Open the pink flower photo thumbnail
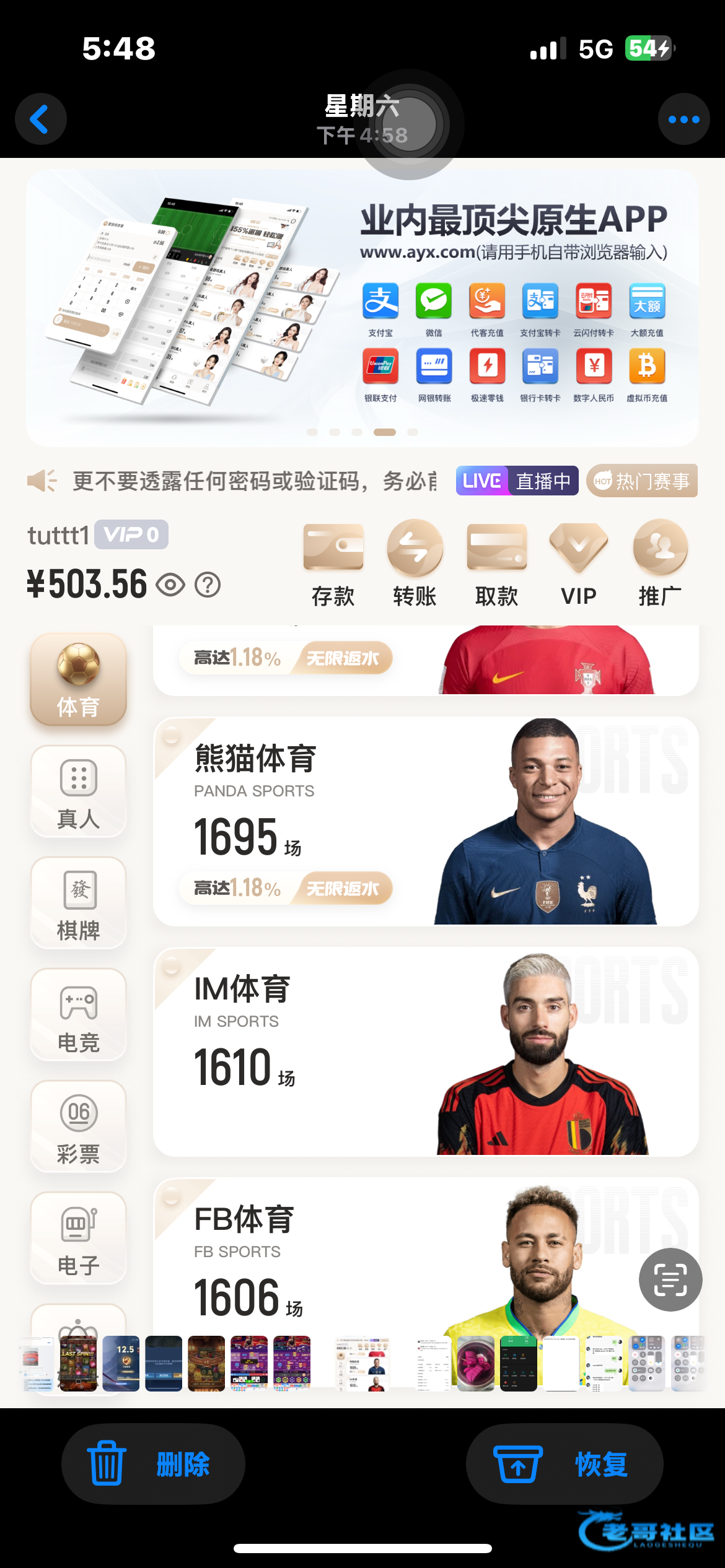This screenshot has height=1568, width=725. click(475, 1364)
